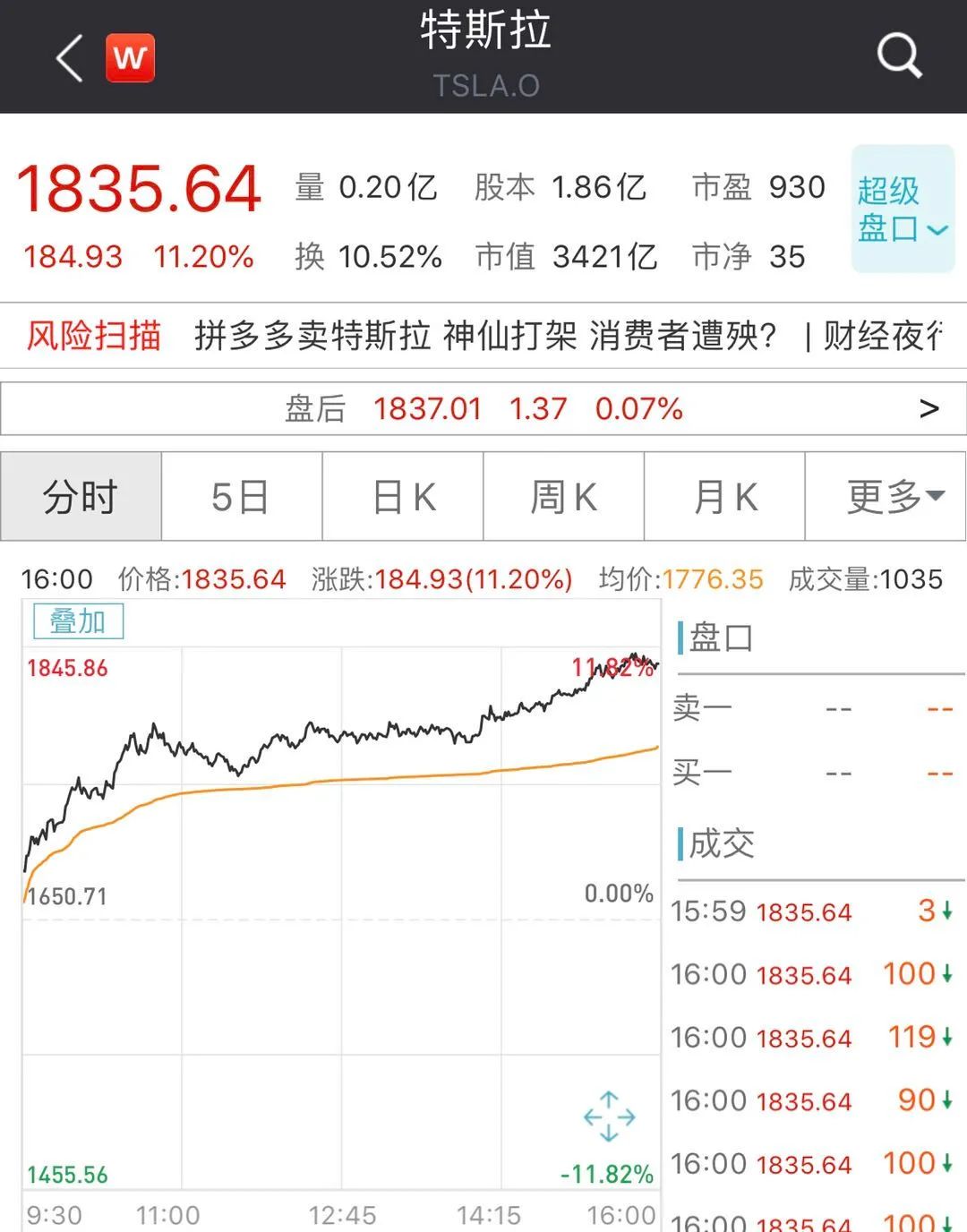Open the 盘后 after-hours quote row
Image resolution: width=967 pixels, height=1232 pixels.
tap(483, 409)
